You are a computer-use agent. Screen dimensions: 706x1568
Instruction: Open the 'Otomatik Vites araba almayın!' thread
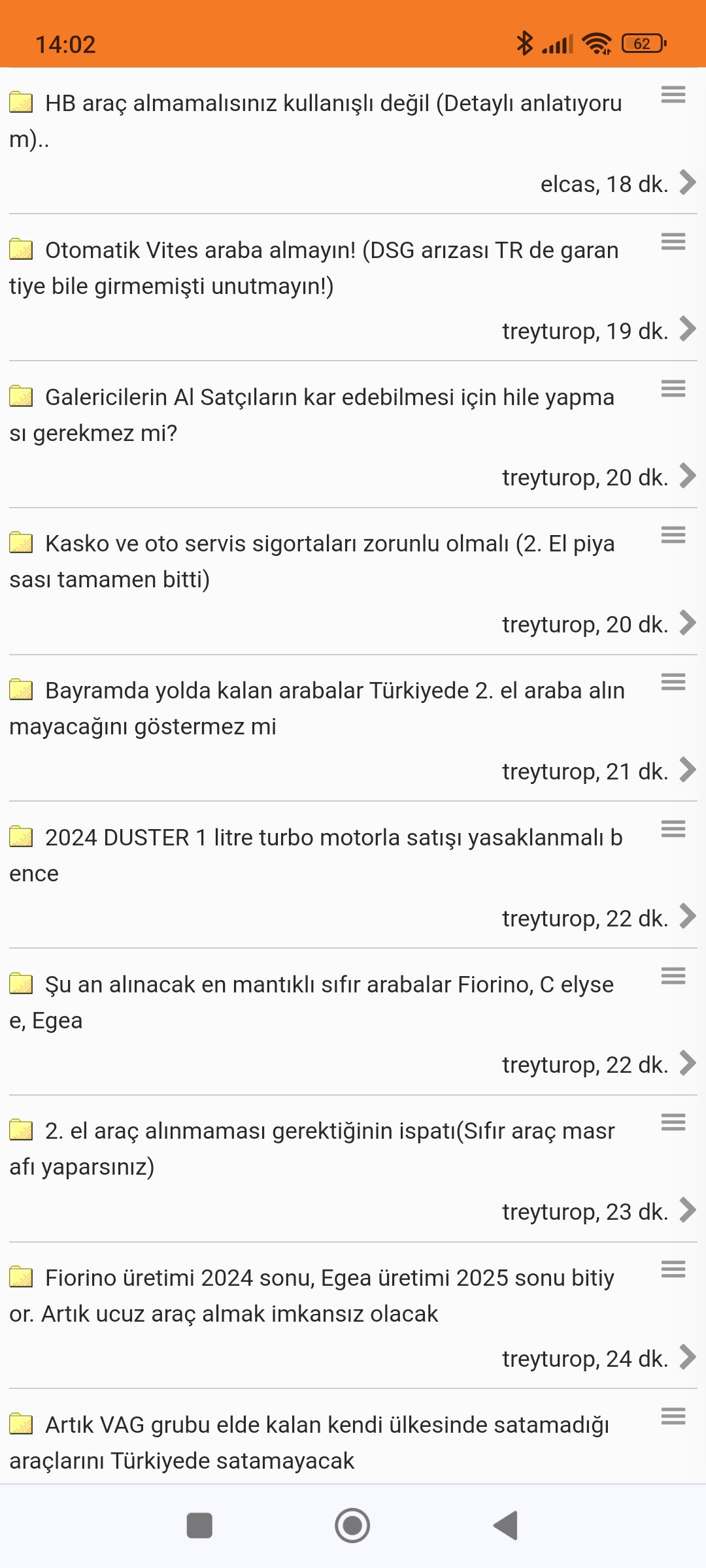314,268
